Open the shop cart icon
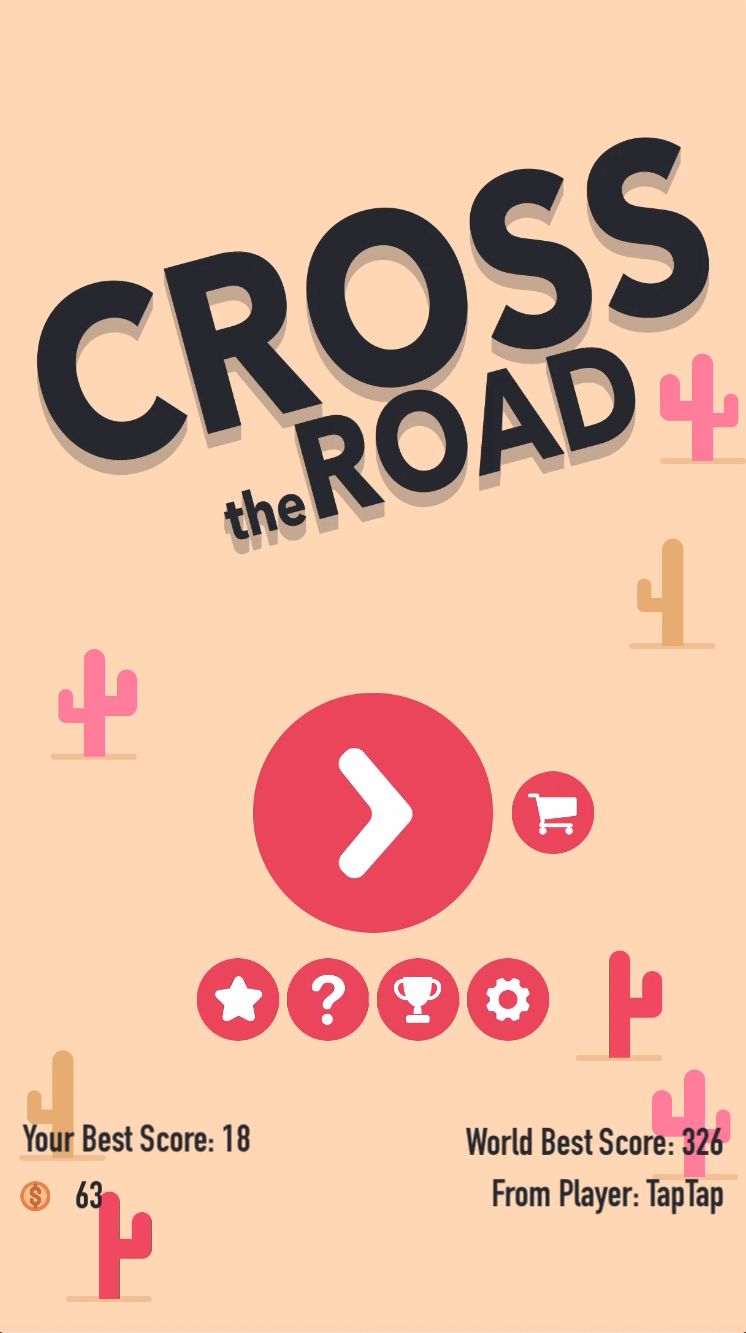This screenshot has width=746, height=1333. (x=553, y=813)
